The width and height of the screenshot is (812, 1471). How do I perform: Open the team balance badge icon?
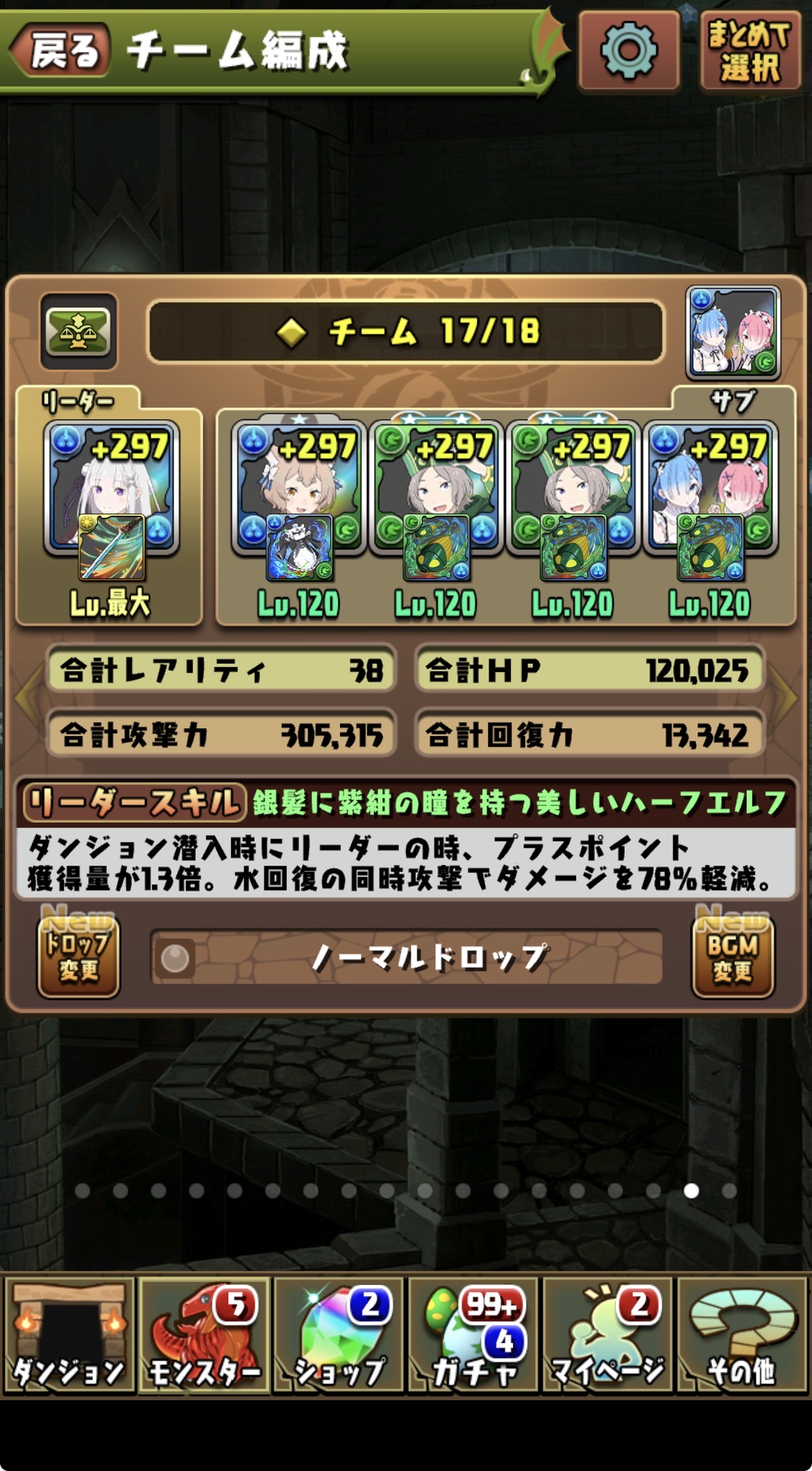click(x=78, y=332)
